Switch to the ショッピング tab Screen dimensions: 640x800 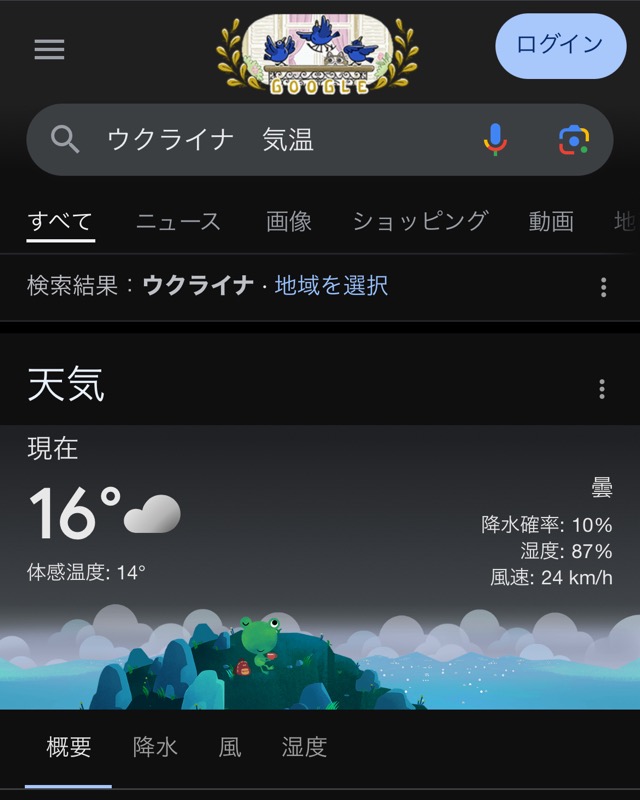click(x=420, y=222)
